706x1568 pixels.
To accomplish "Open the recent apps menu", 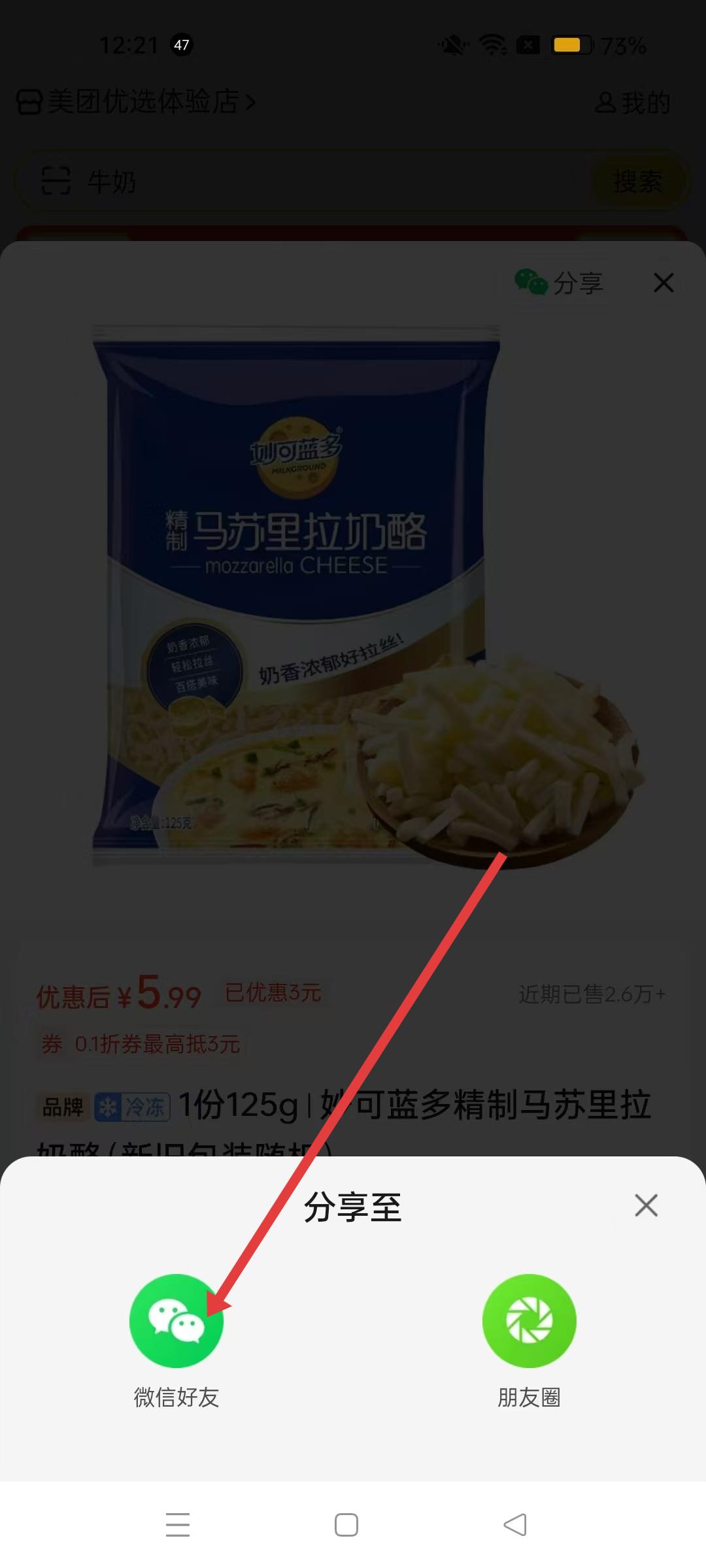I will pyautogui.click(x=178, y=1525).
